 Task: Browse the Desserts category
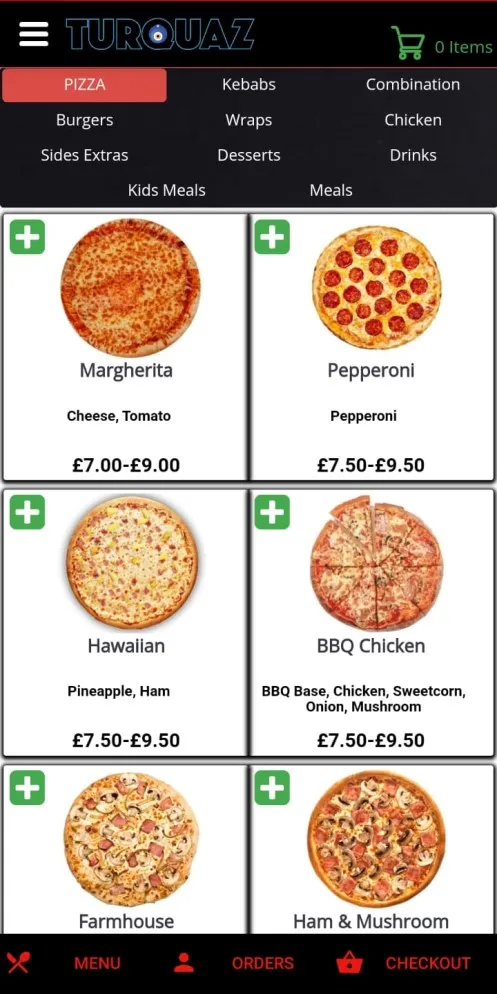coord(248,155)
